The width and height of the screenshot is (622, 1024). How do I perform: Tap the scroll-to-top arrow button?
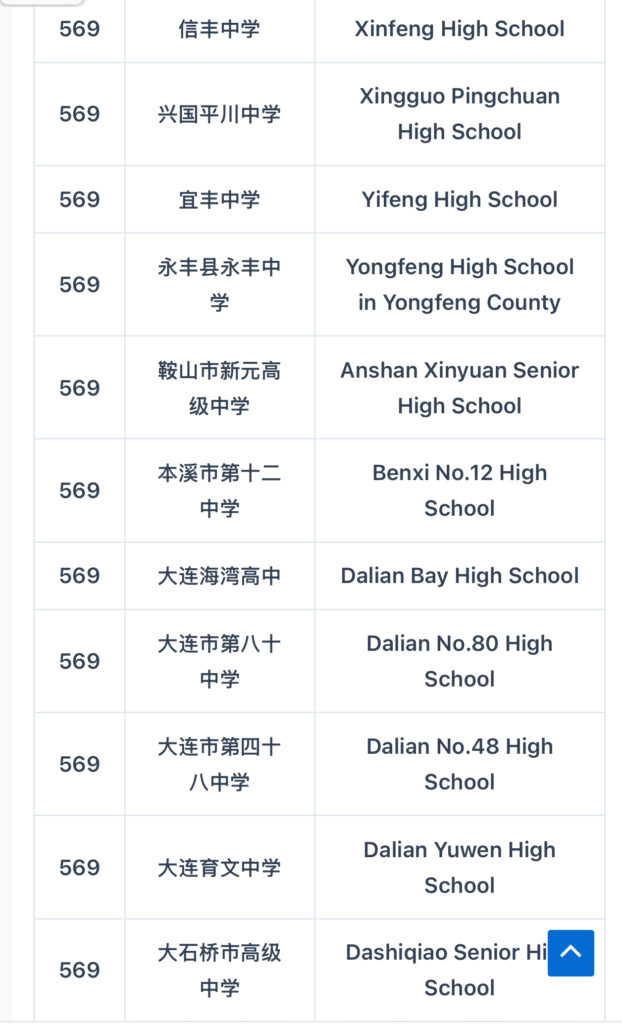(x=570, y=952)
